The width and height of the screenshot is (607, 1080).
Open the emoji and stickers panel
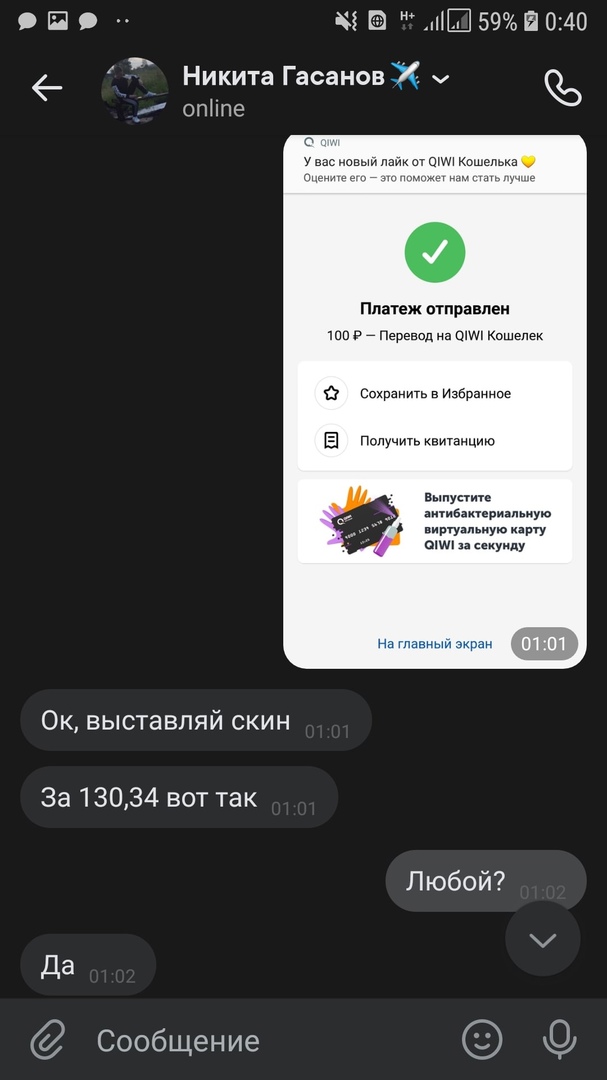pyautogui.click(x=482, y=1040)
